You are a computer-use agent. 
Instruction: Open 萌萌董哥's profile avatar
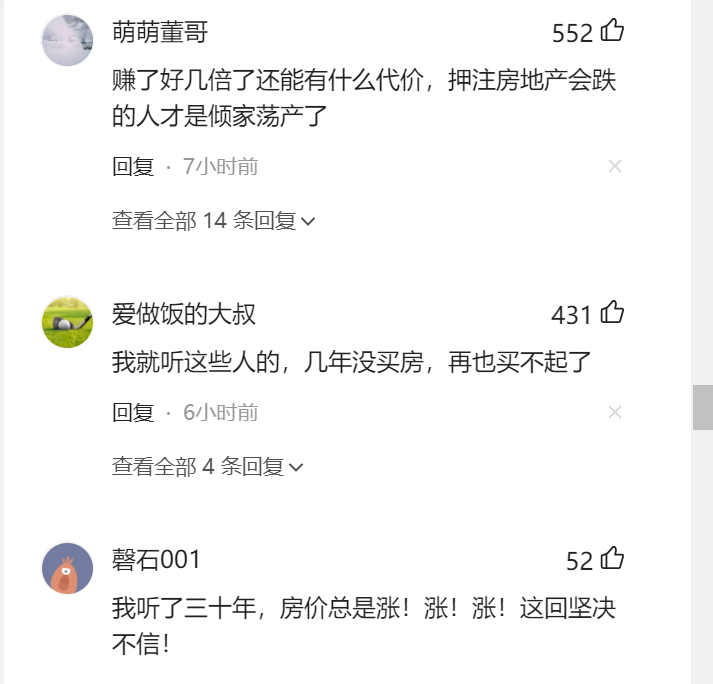point(67,41)
